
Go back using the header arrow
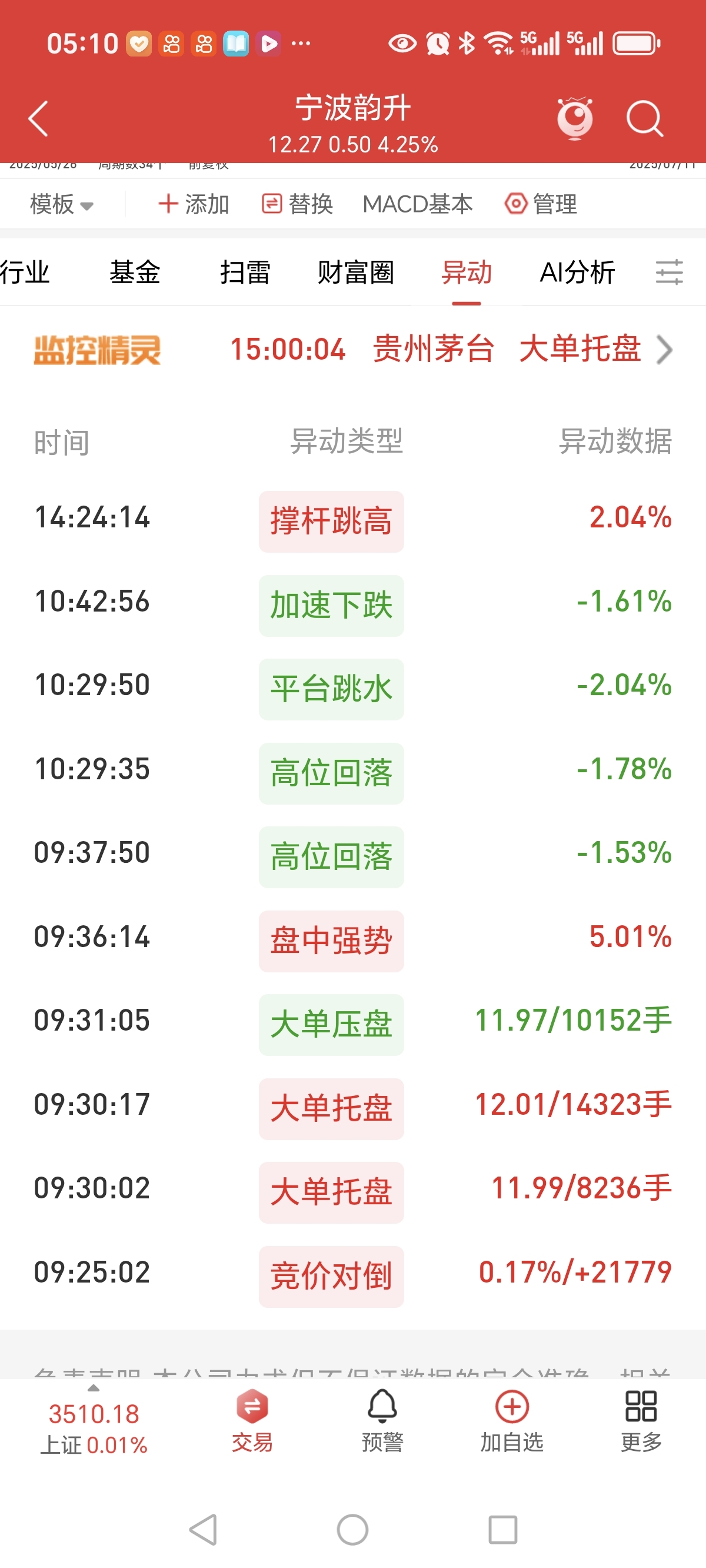tap(38, 118)
